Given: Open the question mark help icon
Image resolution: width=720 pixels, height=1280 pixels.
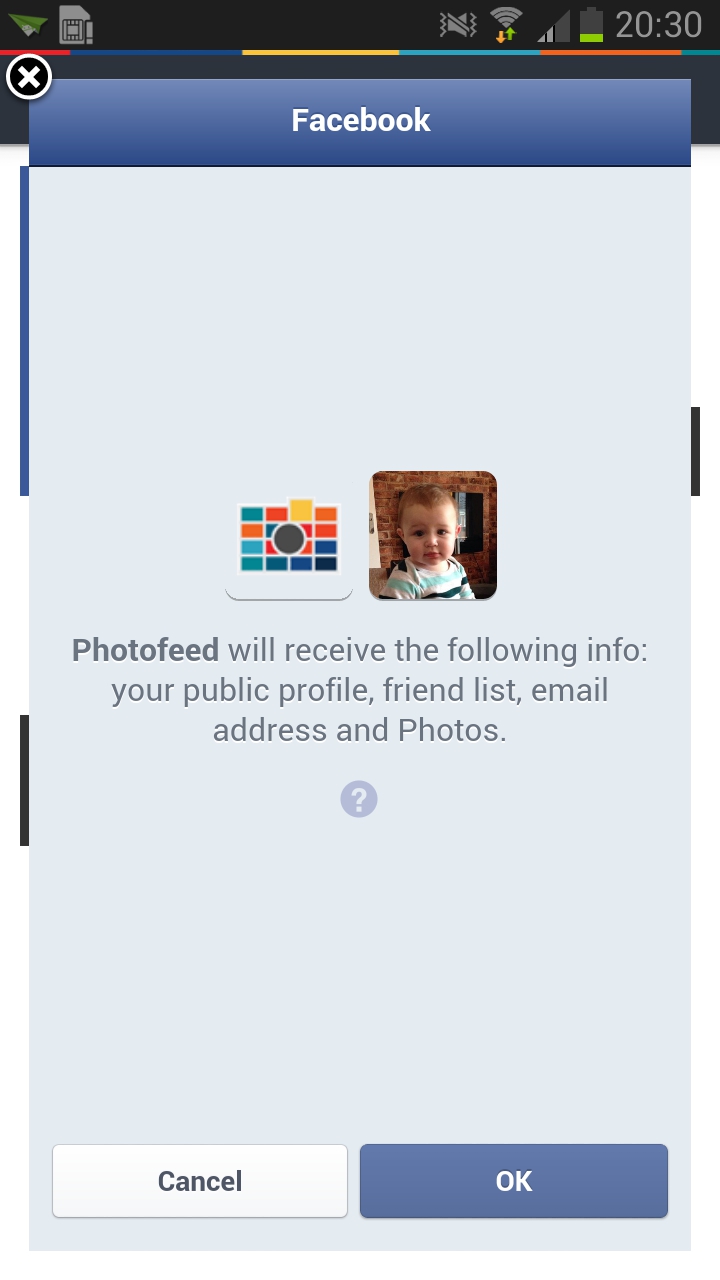Looking at the screenshot, I should pyautogui.click(x=359, y=800).
